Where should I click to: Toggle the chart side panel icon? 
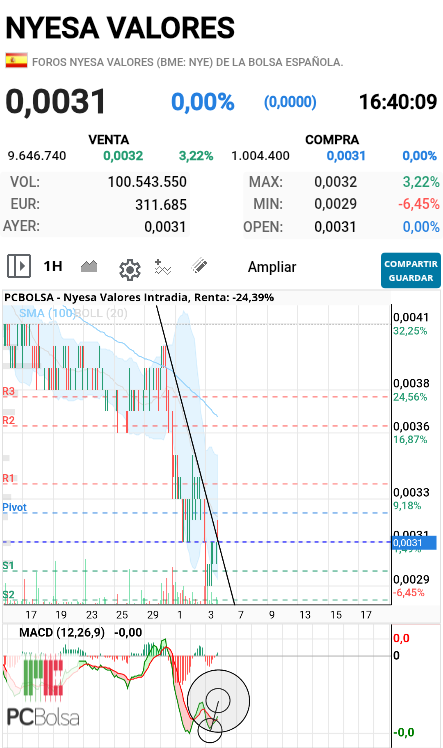[19, 266]
